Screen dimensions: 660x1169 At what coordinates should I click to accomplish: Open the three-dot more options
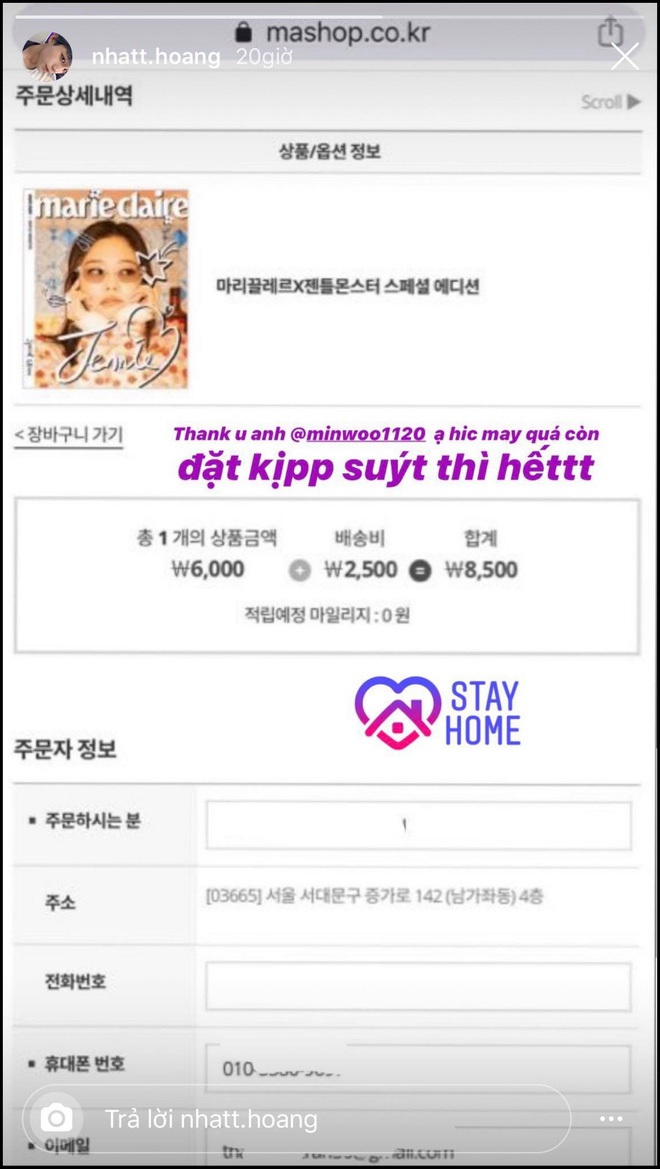point(611,1119)
